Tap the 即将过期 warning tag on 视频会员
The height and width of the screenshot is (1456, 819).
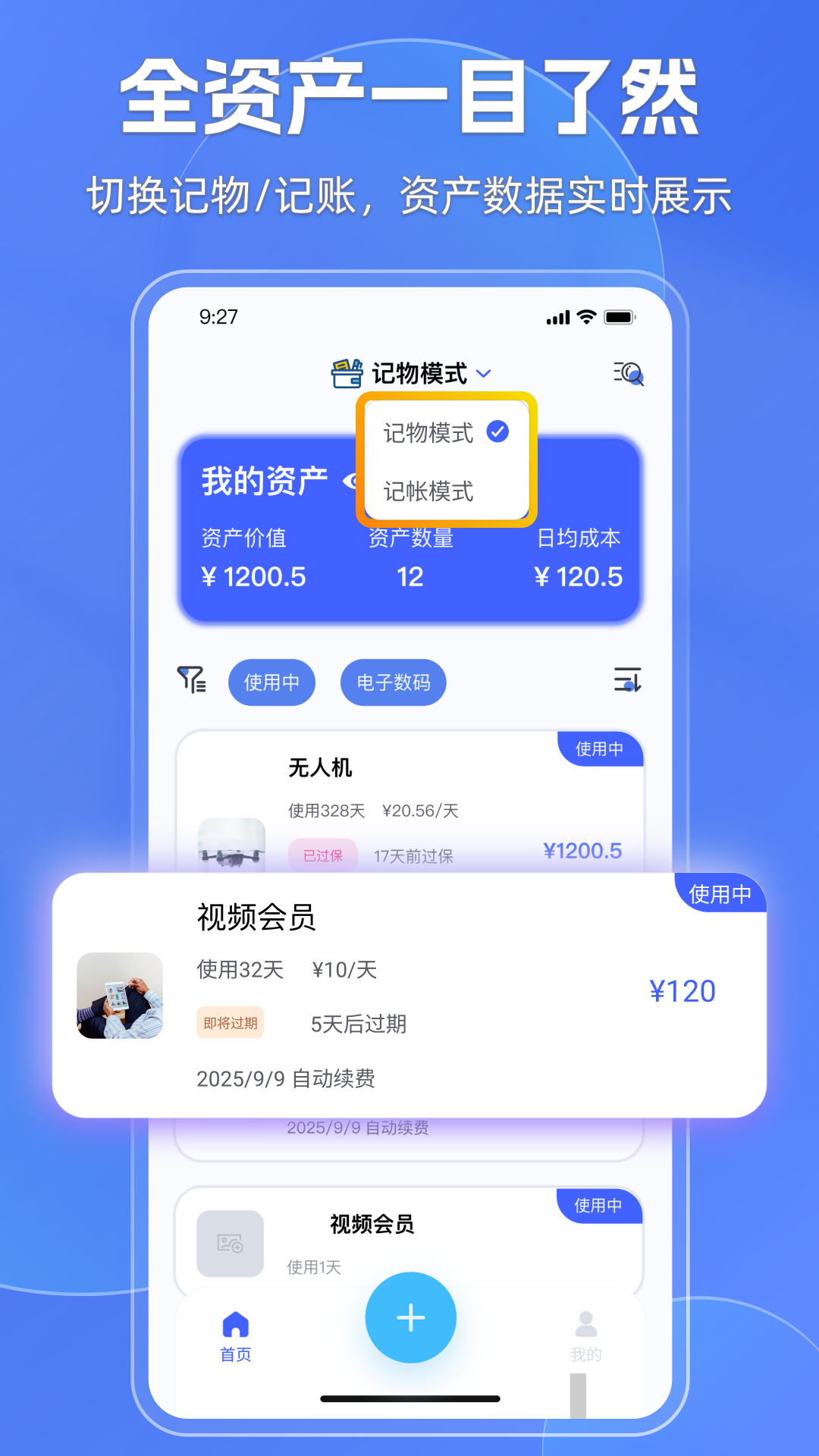coord(230,1023)
